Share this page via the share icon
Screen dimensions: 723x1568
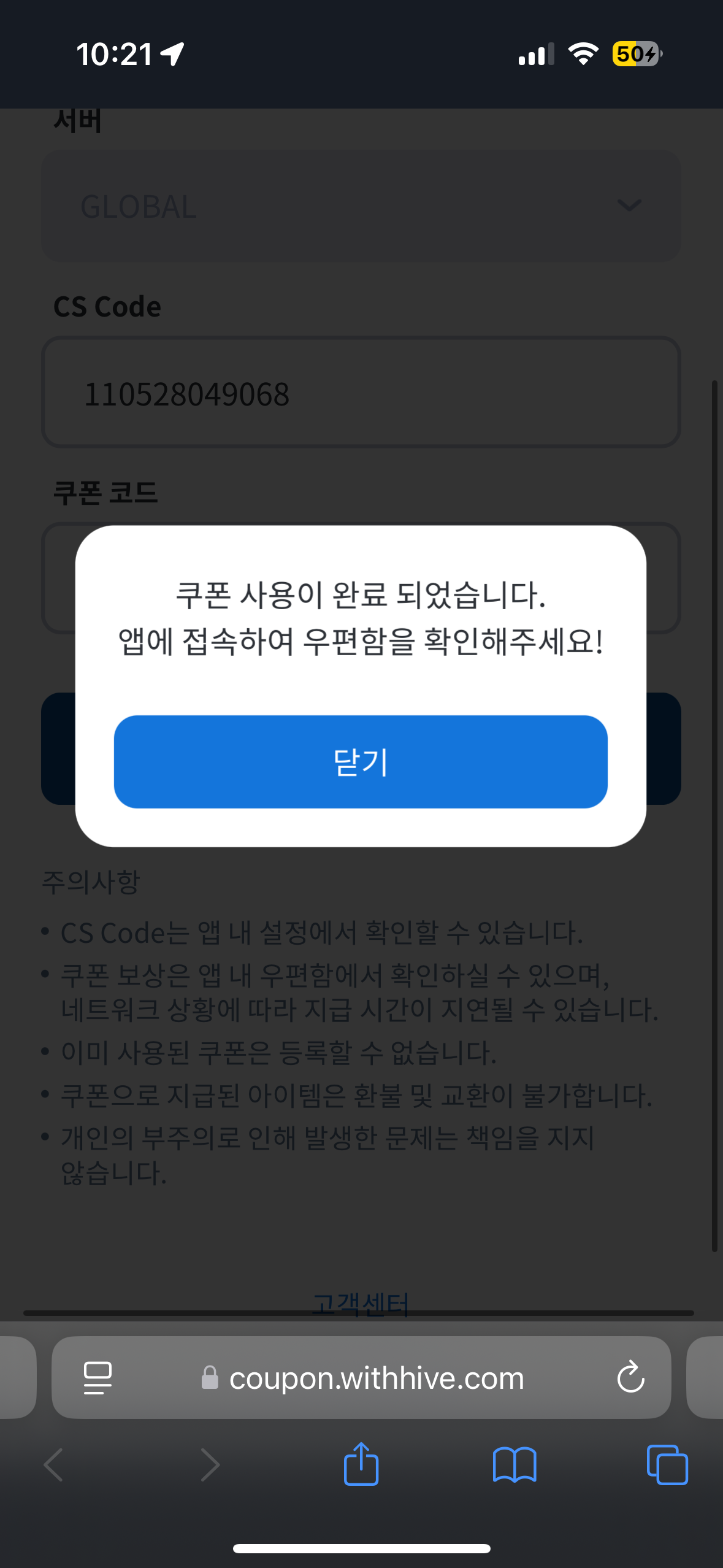[x=361, y=1465]
